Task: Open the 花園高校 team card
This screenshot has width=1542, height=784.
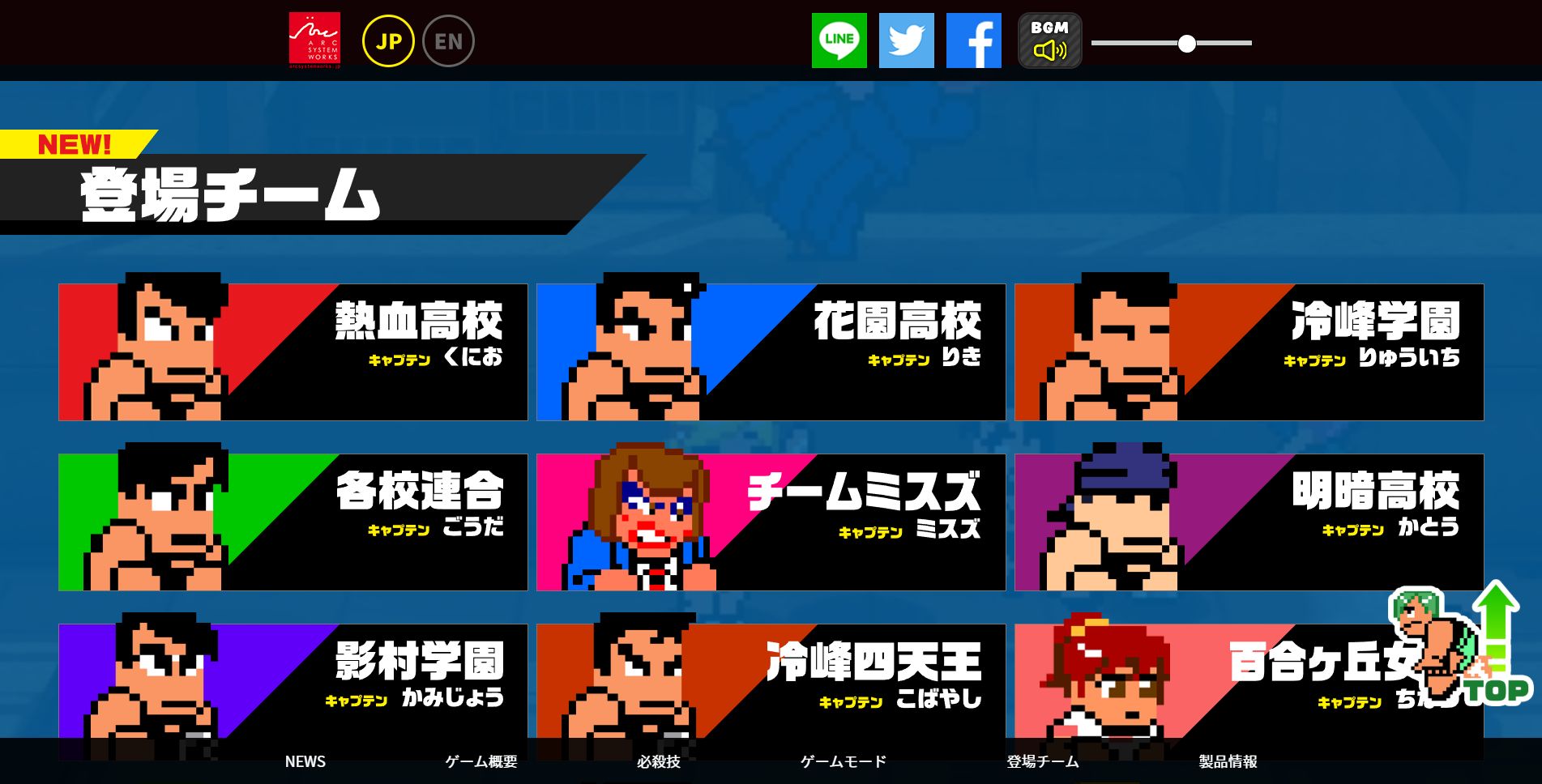Action: [x=771, y=352]
